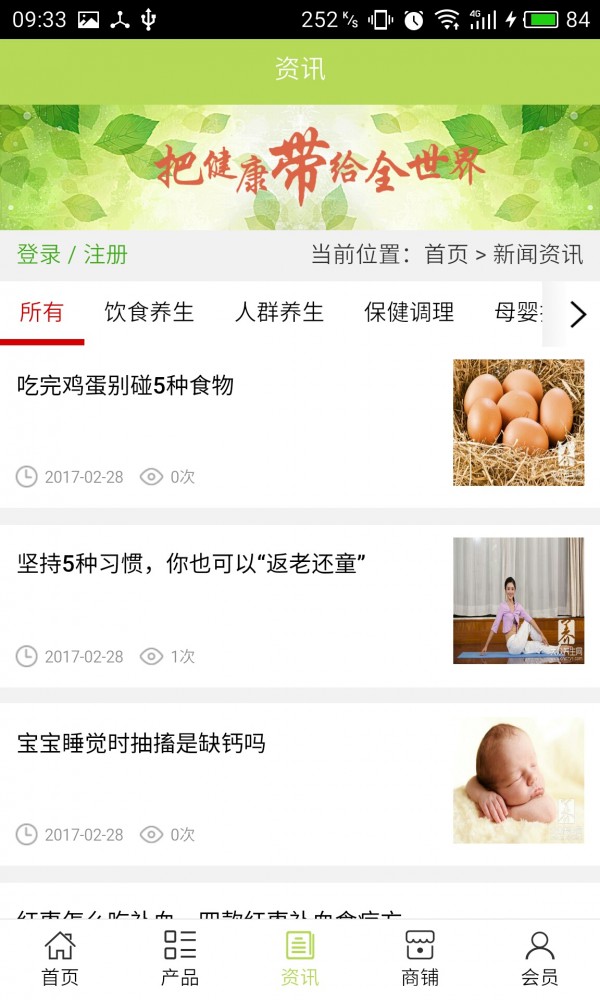Viewport: 600px width, 1000px height.
Task: Switch to the 保健调理 tab
Action: click(x=409, y=313)
